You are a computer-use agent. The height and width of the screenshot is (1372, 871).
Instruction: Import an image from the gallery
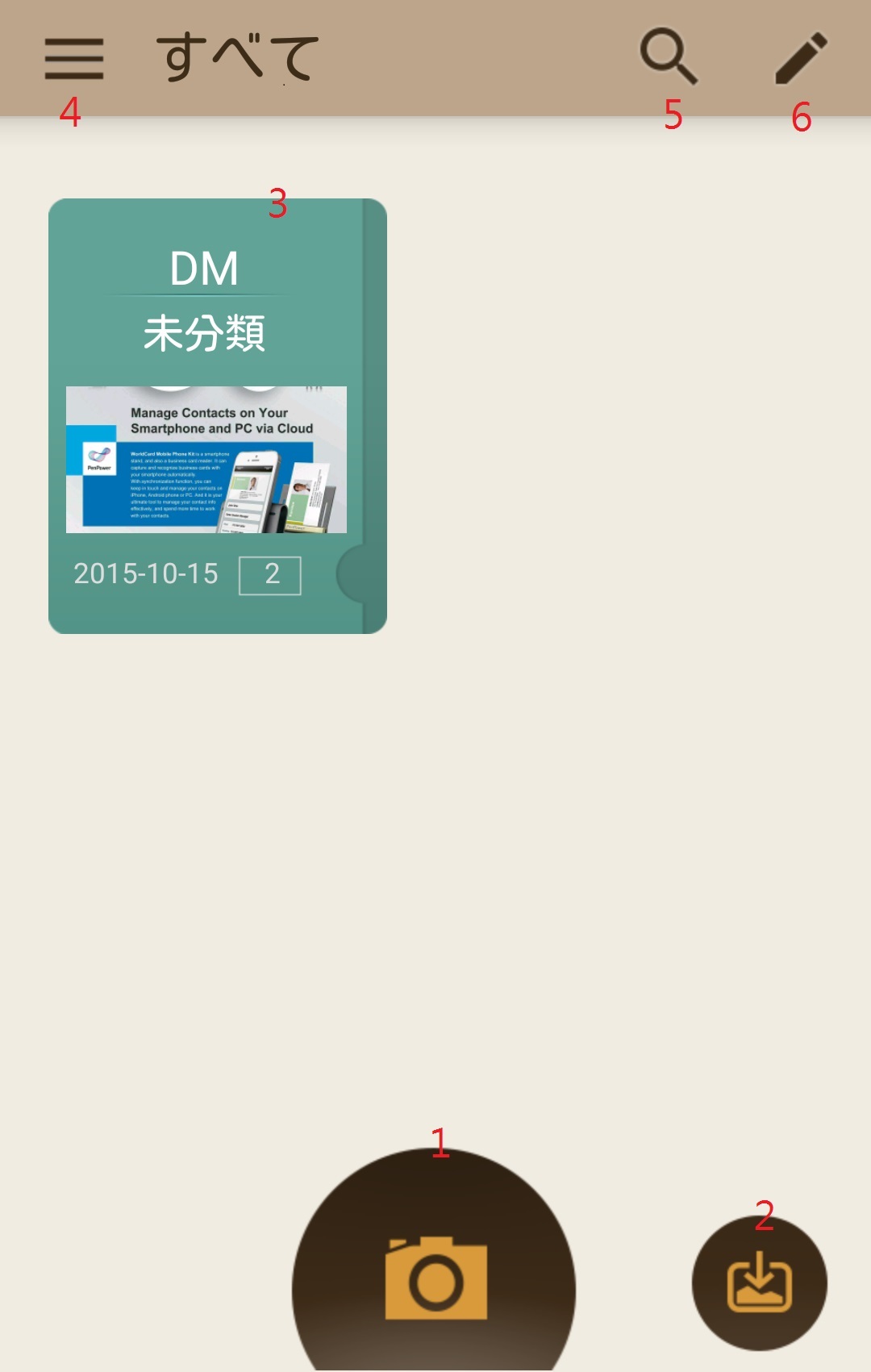(x=759, y=1282)
